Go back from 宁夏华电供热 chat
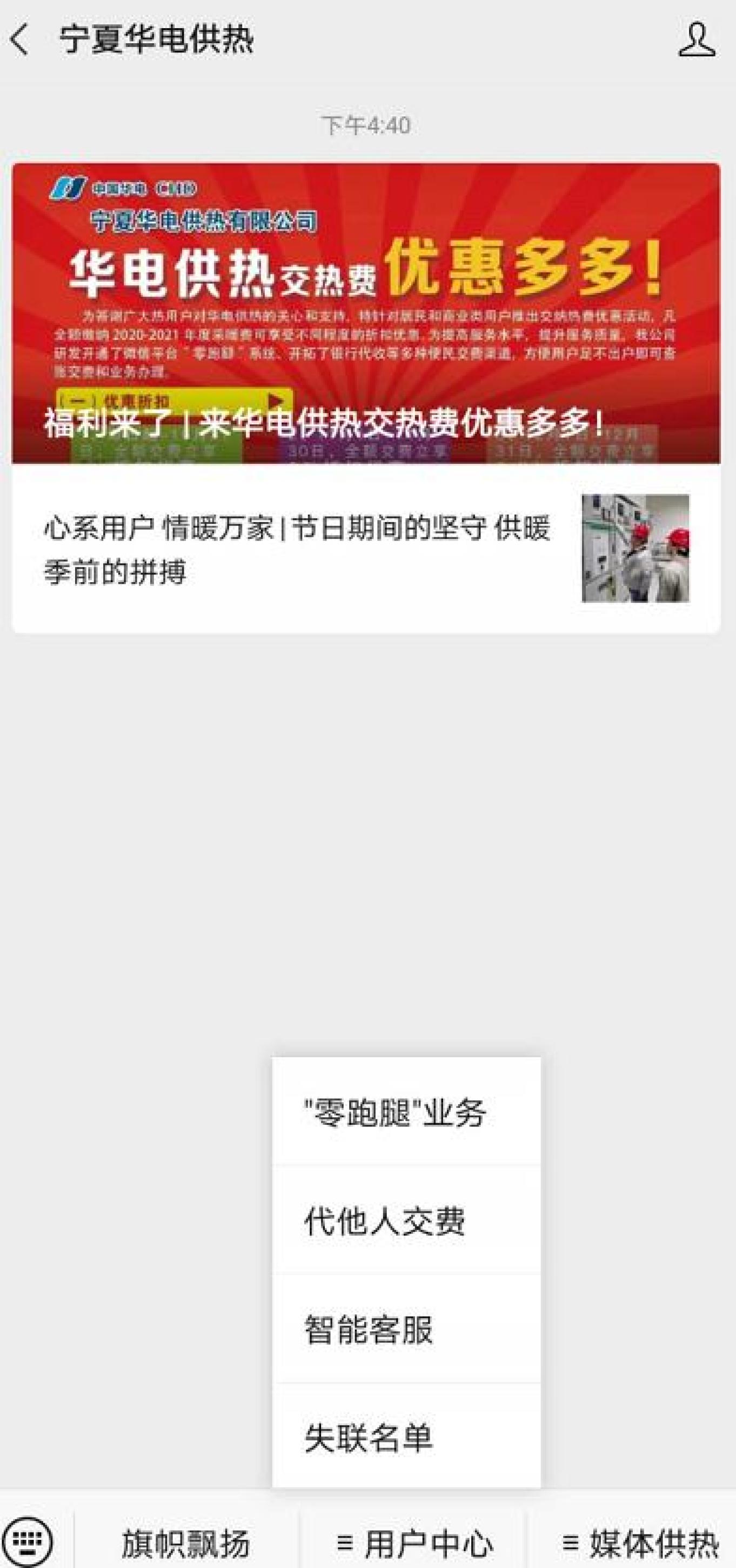 [x=19, y=40]
